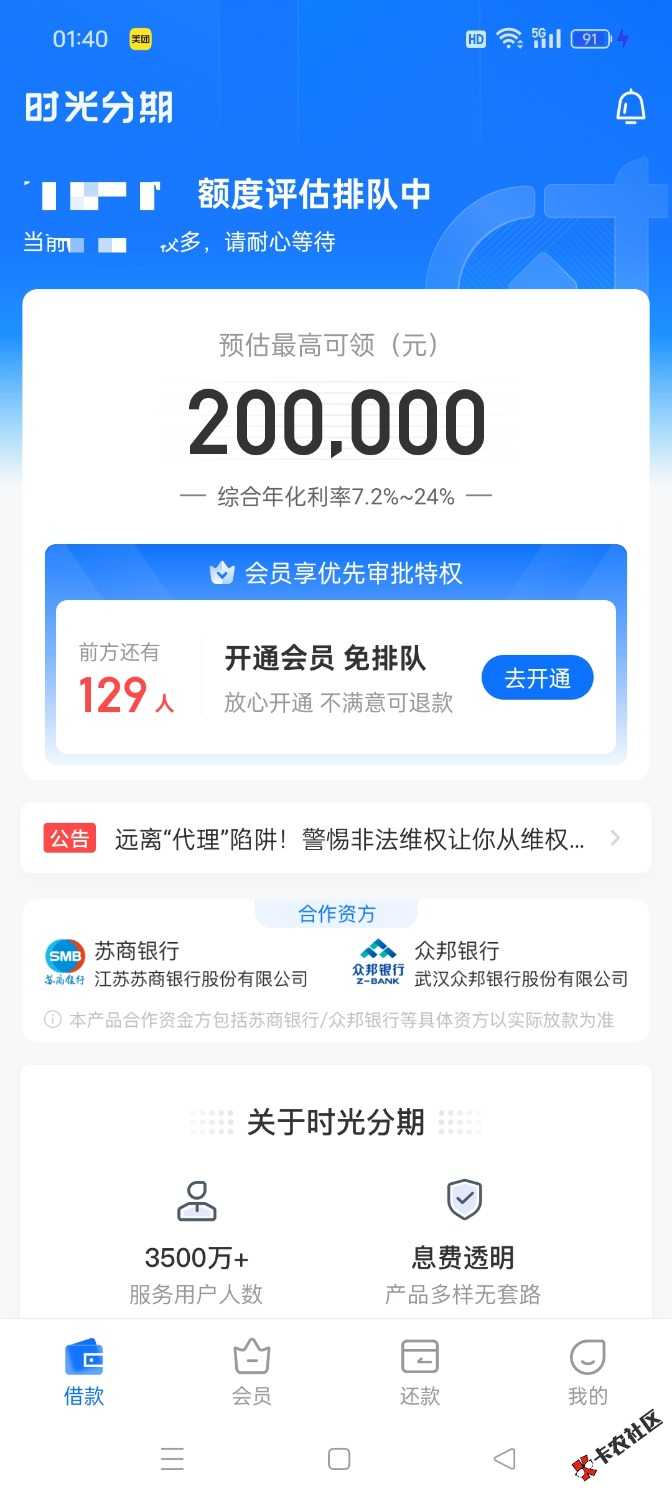
Task: Switch to the 会员 tab
Action: coord(252,1372)
